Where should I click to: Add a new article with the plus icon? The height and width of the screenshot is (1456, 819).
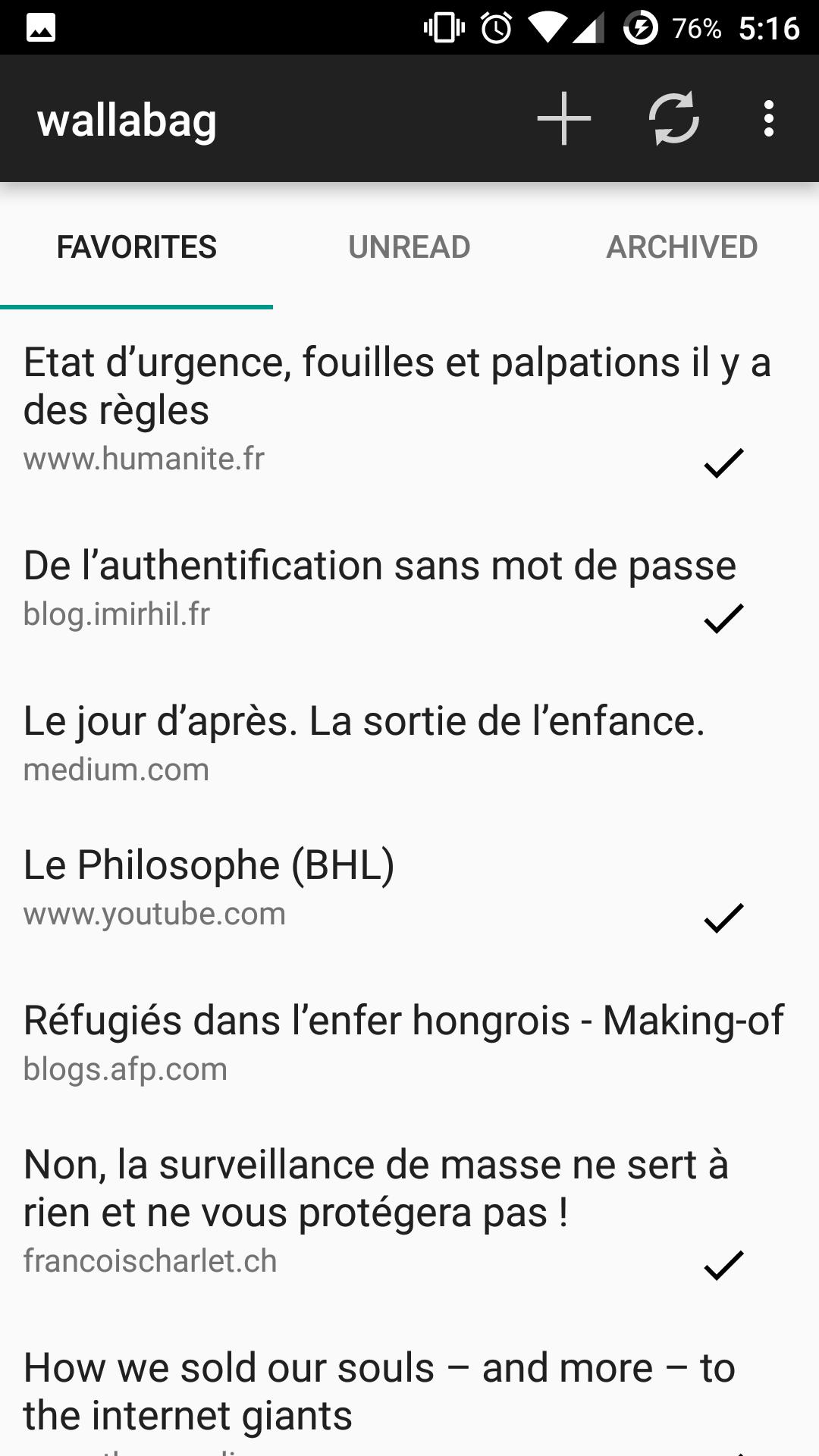click(563, 118)
